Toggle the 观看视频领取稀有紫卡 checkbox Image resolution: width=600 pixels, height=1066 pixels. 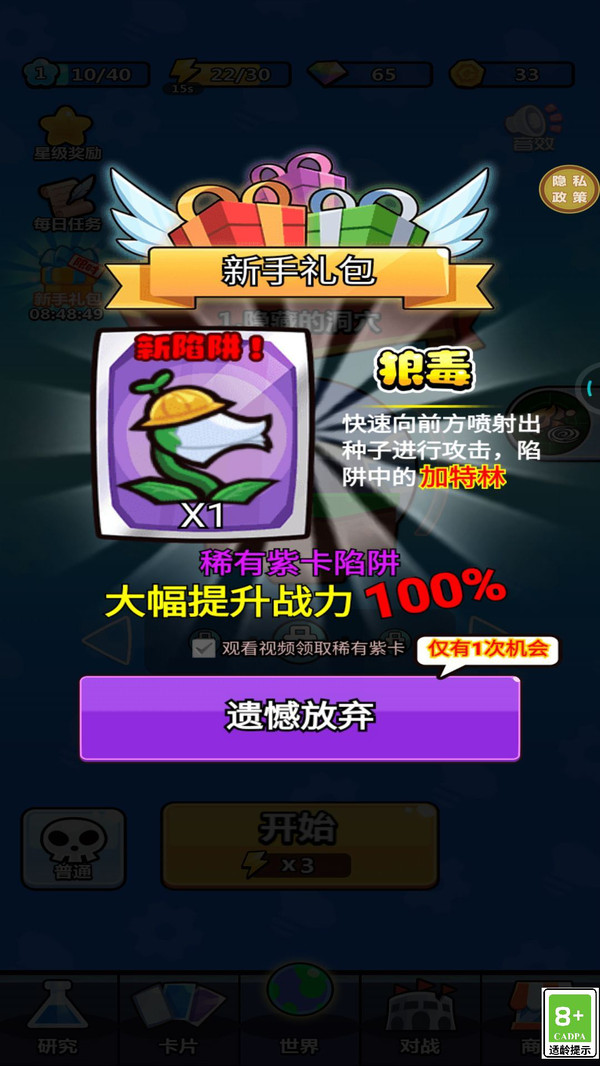(x=204, y=649)
